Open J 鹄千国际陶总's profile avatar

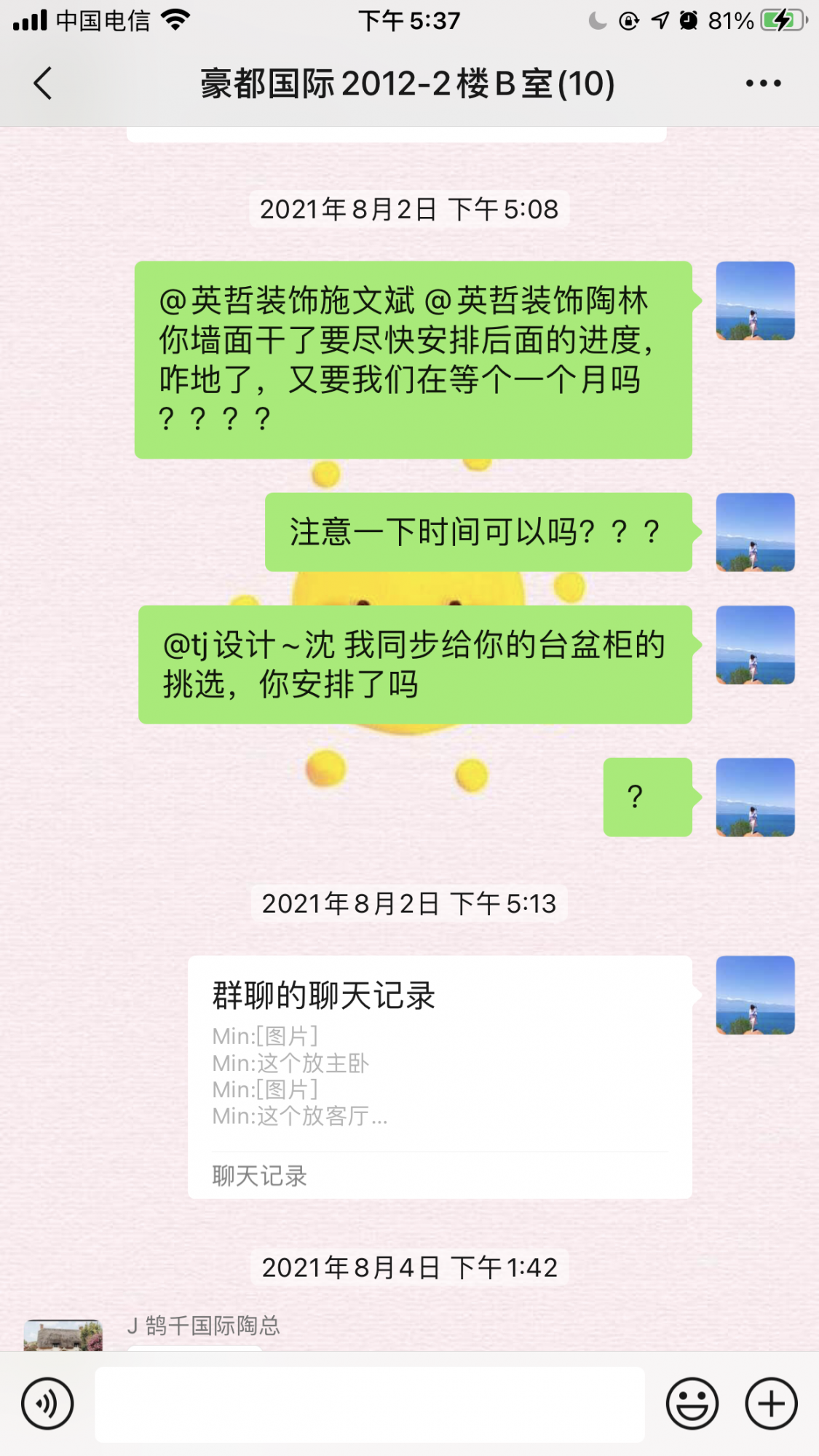click(x=63, y=1336)
